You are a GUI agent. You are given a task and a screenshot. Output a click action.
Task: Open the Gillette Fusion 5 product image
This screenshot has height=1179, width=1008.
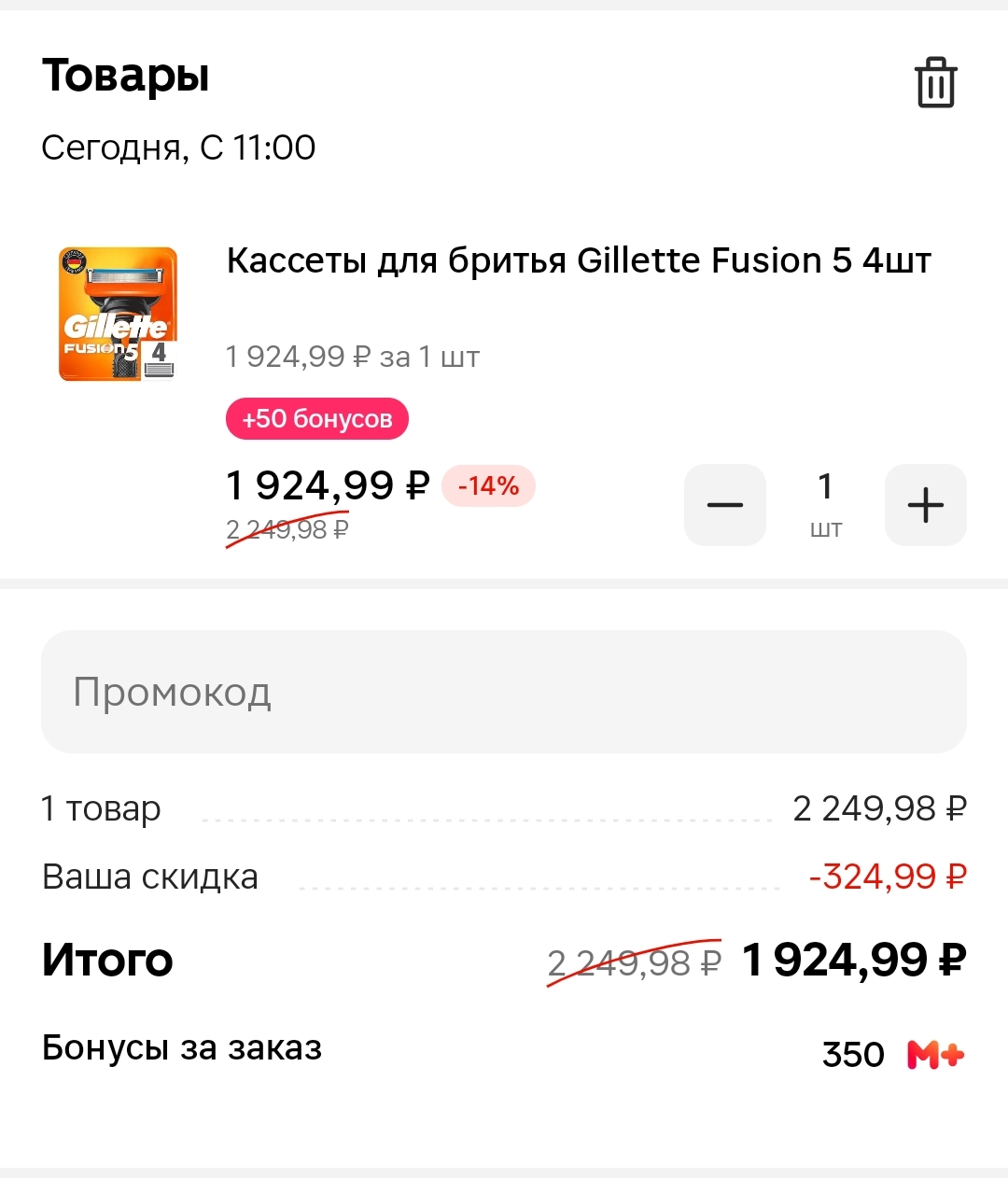coord(118,314)
